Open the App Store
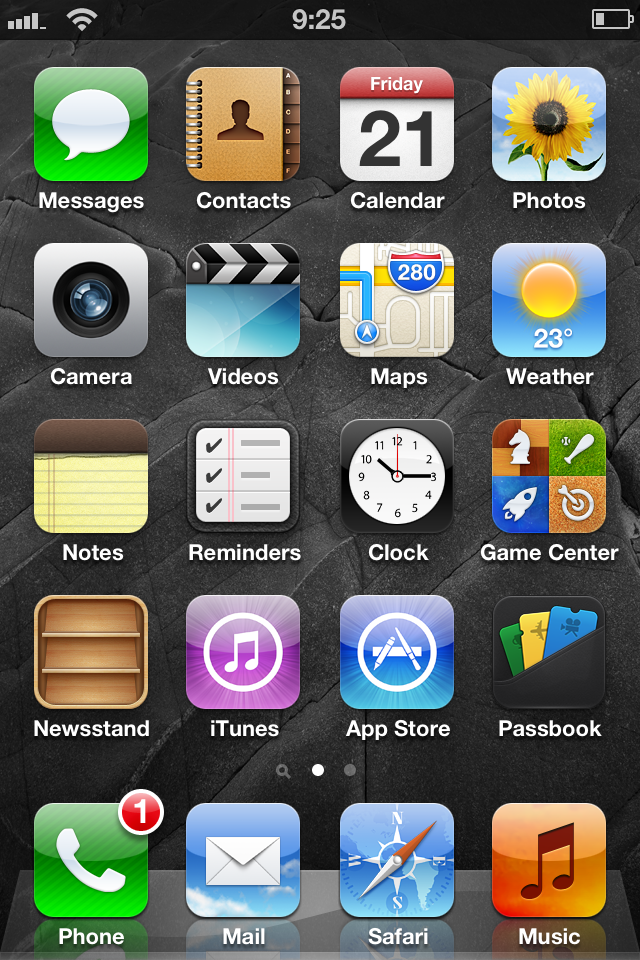640x960 pixels. coord(397,652)
